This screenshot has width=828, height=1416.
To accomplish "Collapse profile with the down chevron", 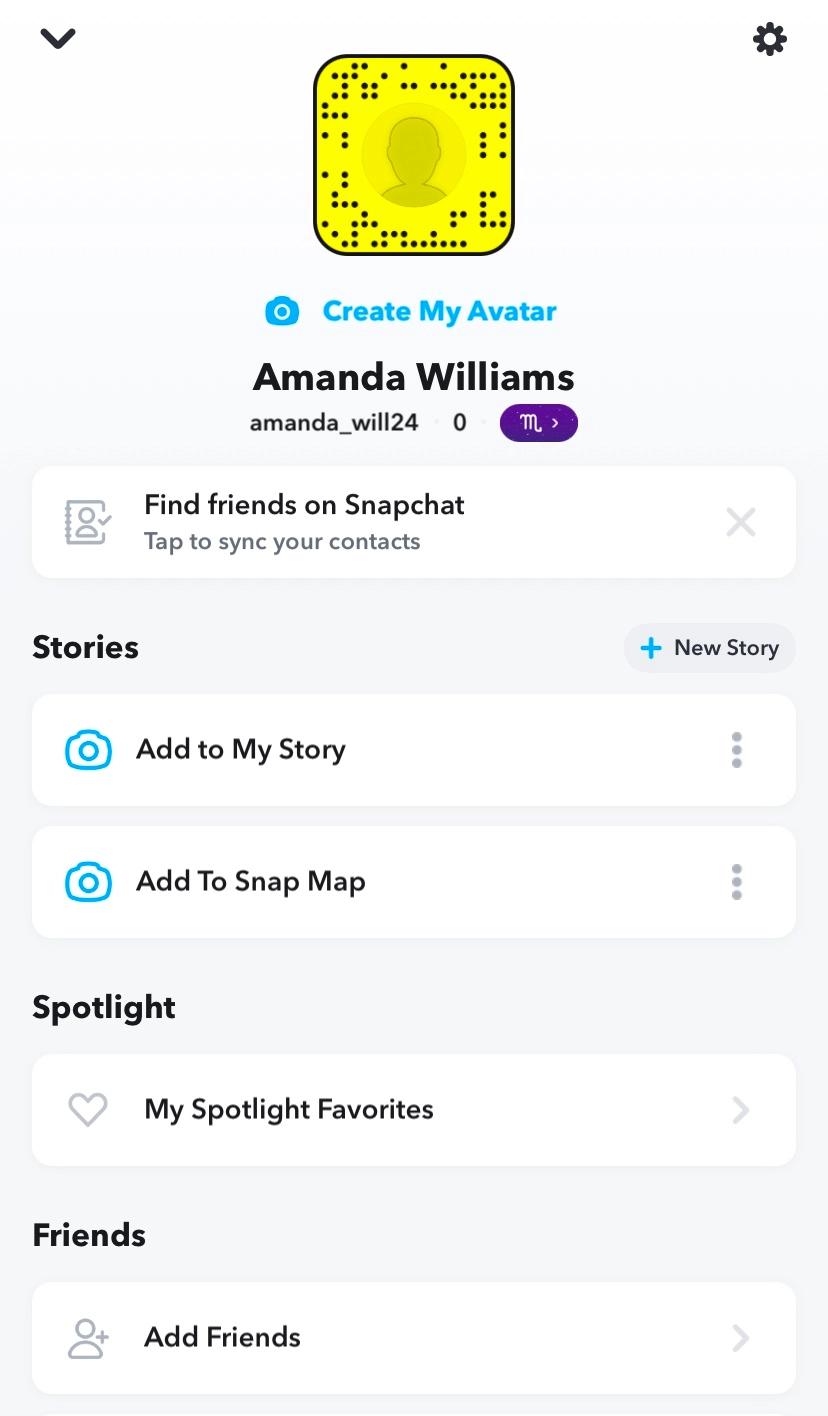I will tap(58, 38).
